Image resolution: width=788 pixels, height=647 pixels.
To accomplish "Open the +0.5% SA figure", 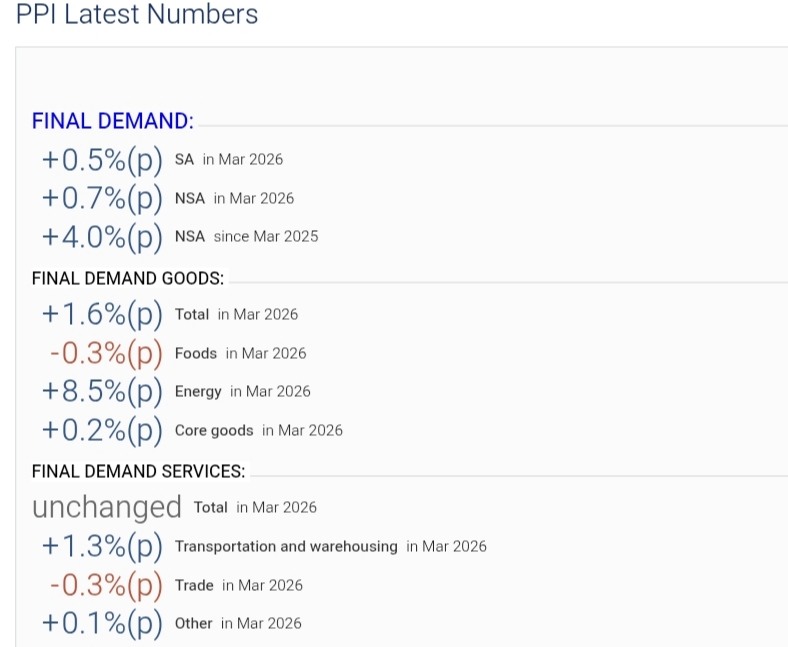I will [x=102, y=160].
